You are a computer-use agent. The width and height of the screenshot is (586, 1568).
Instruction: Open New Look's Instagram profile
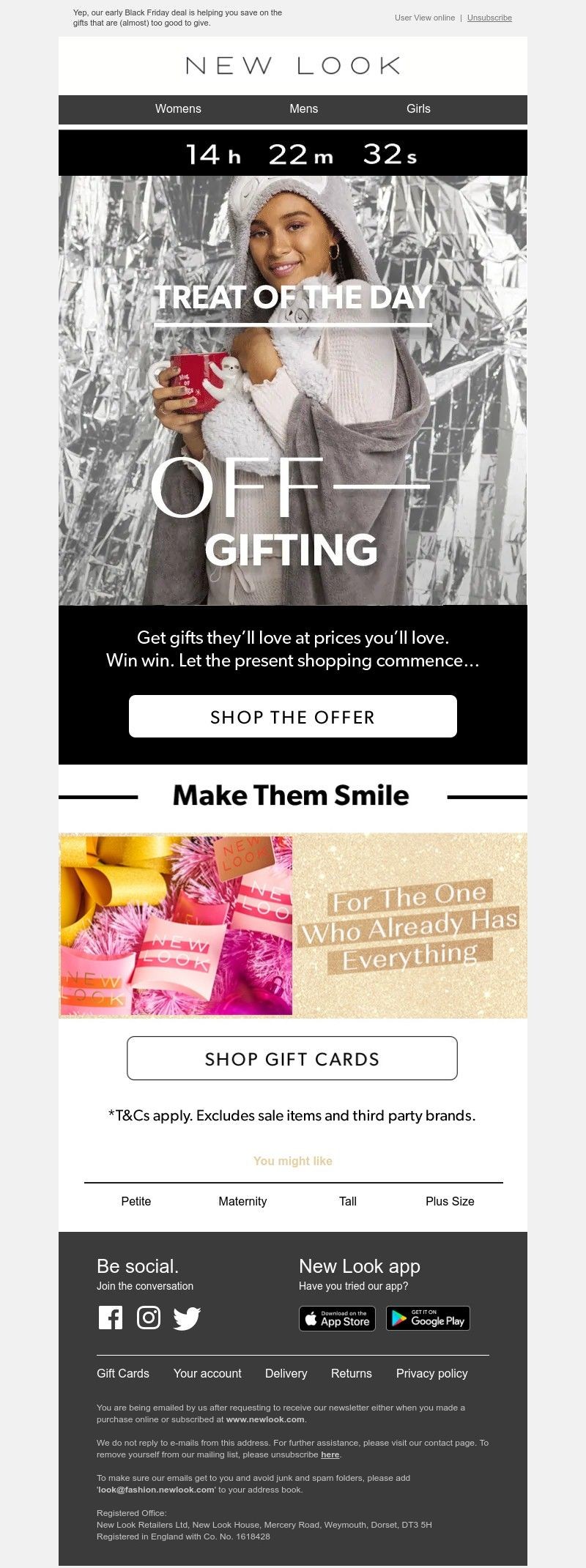[149, 1318]
